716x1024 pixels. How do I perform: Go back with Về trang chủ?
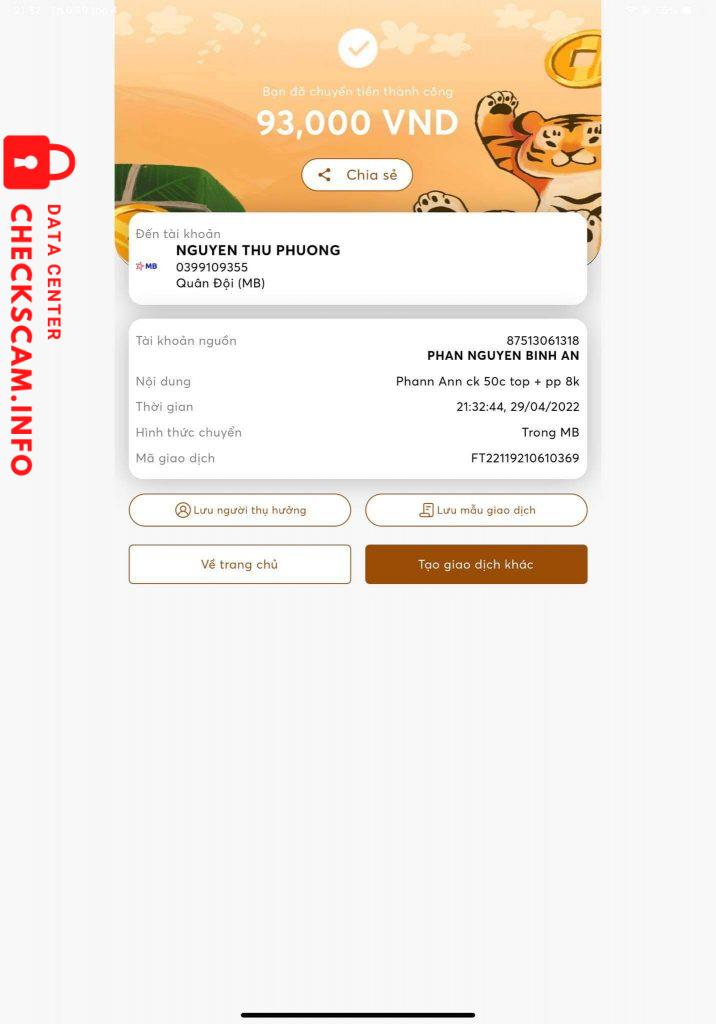[240, 564]
